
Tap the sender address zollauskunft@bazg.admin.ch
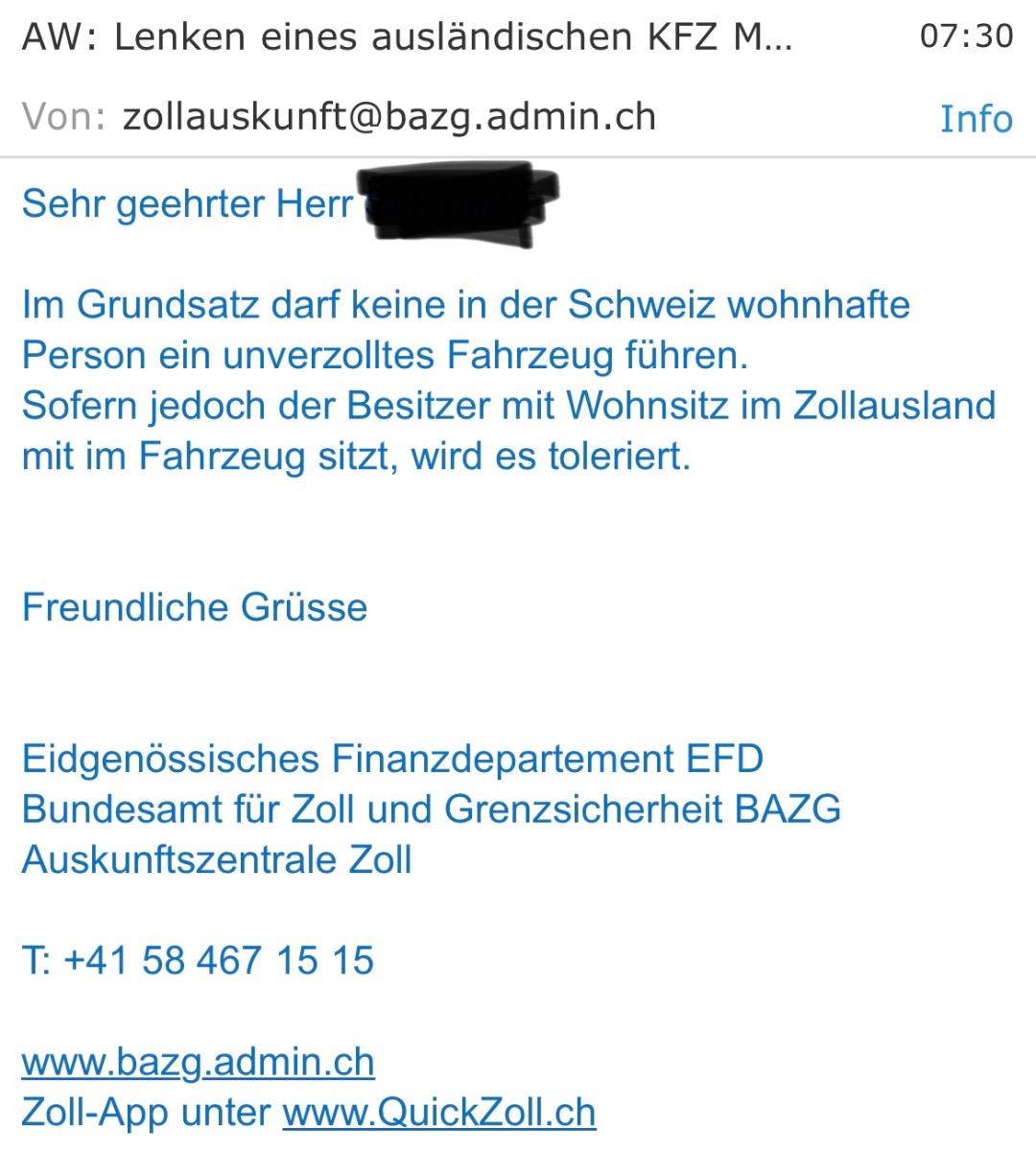(389, 117)
